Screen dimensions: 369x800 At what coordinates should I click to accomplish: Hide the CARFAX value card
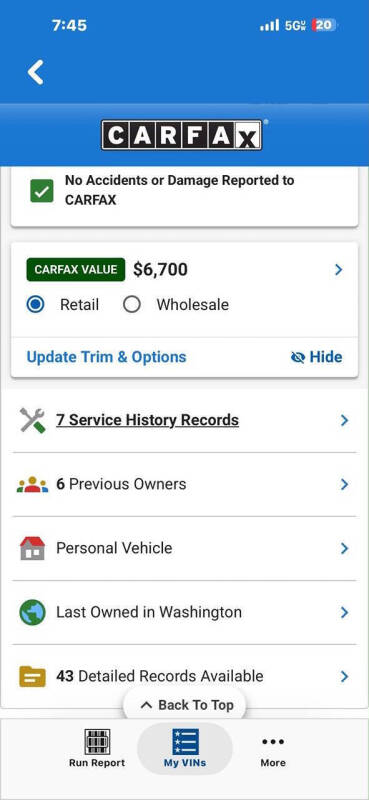click(316, 357)
